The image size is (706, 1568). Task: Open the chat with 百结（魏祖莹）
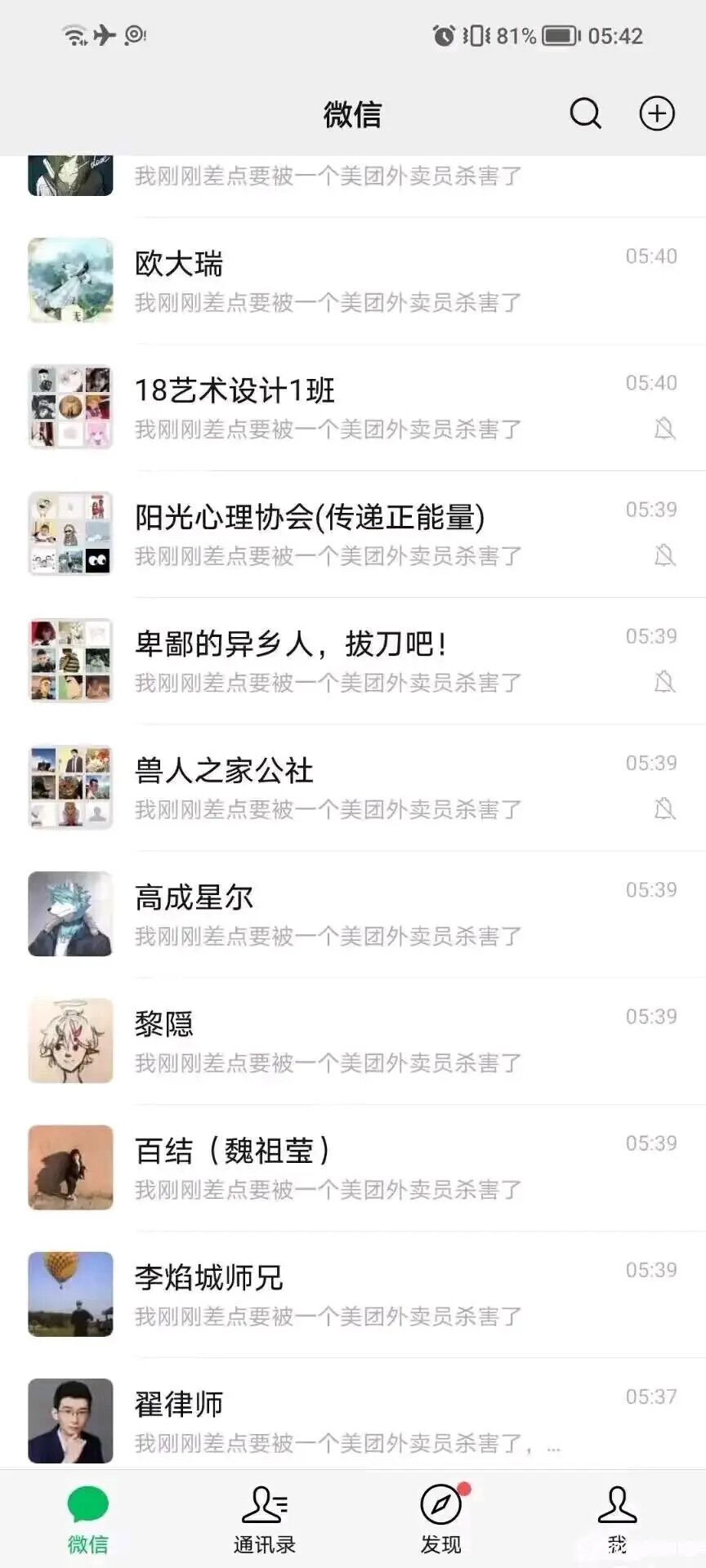coord(353,1168)
